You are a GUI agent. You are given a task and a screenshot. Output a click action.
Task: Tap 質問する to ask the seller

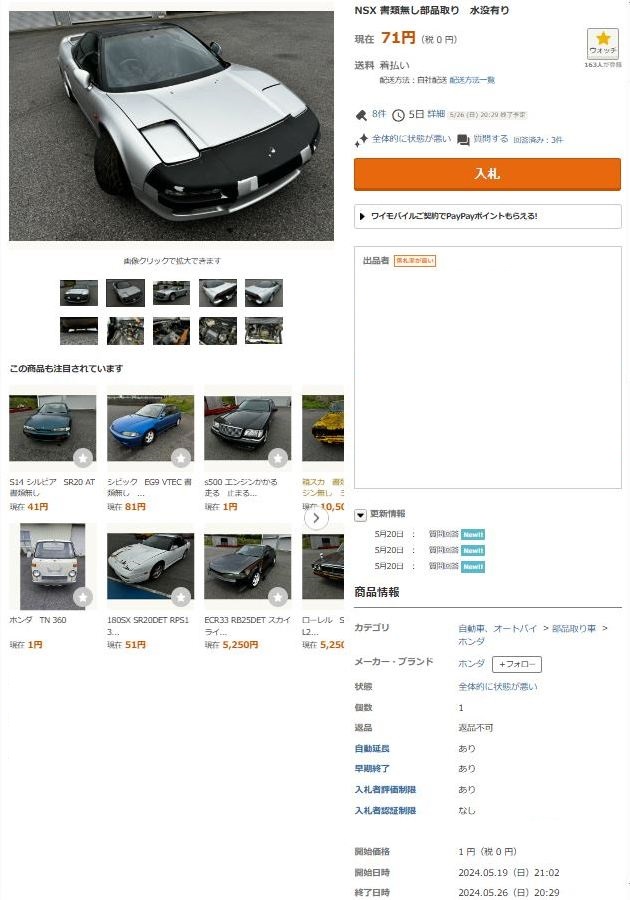tap(490, 140)
